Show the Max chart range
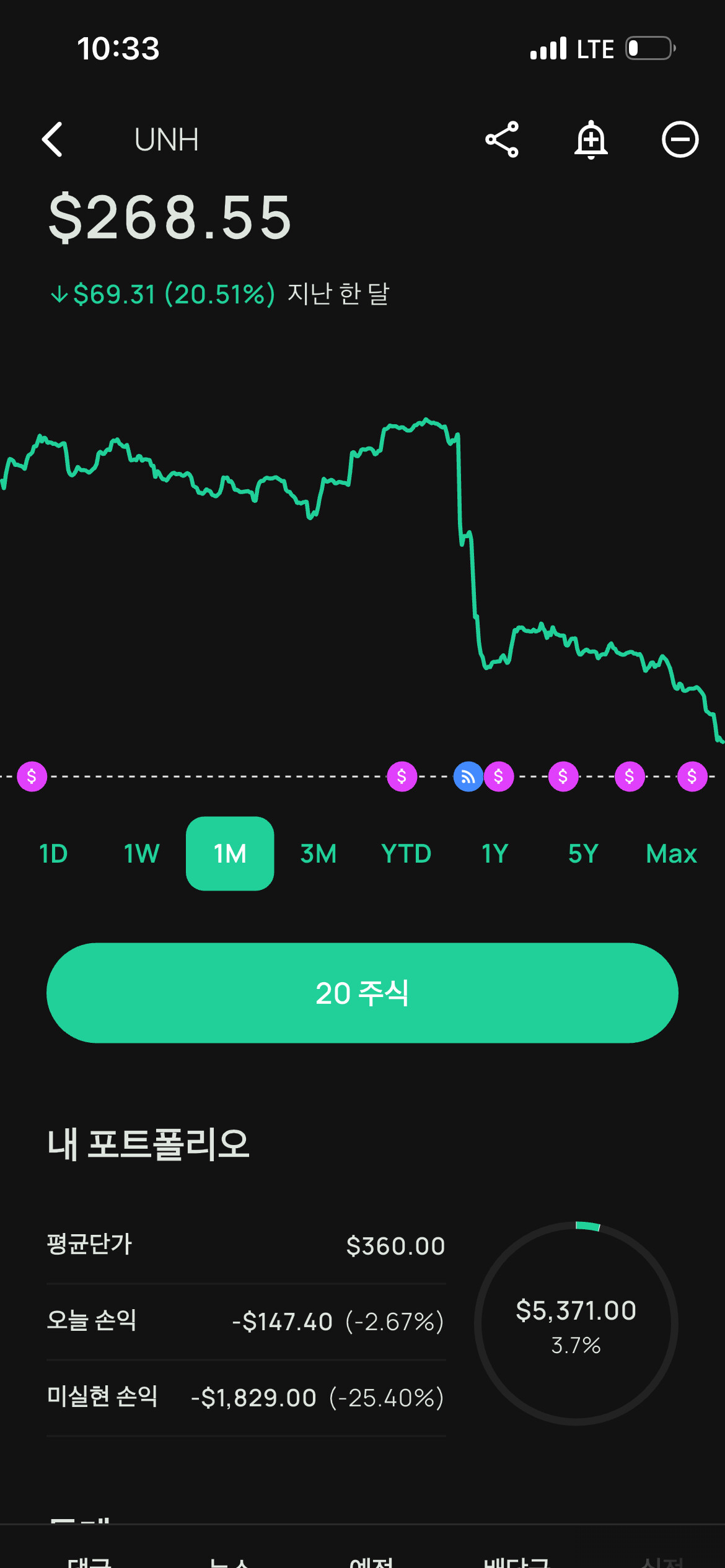725x1568 pixels. click(x=671, y=853)
